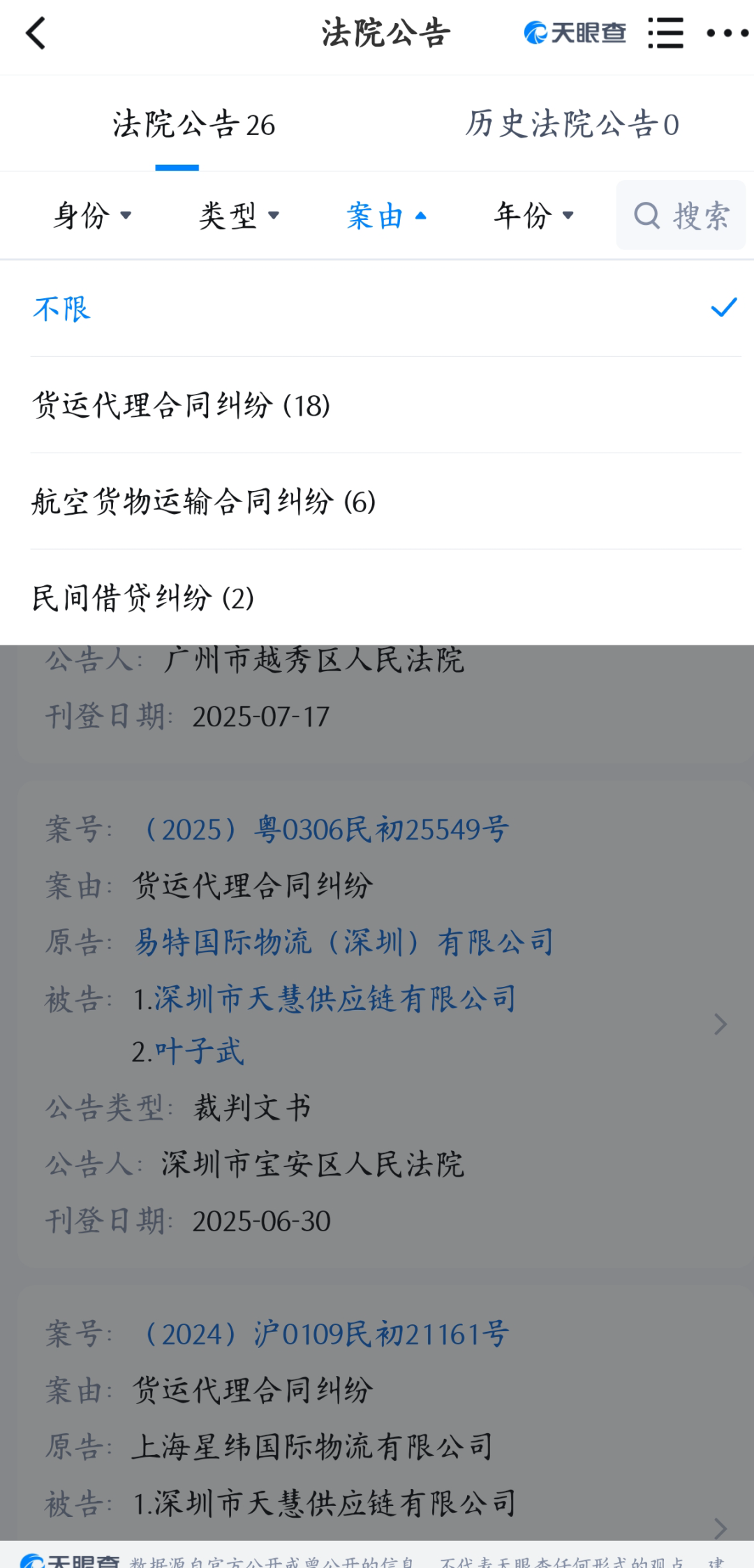The image size is (754, 1568).
Task: Switch to the 历史法院公告 tab
Action: click(x=572, y=124)
